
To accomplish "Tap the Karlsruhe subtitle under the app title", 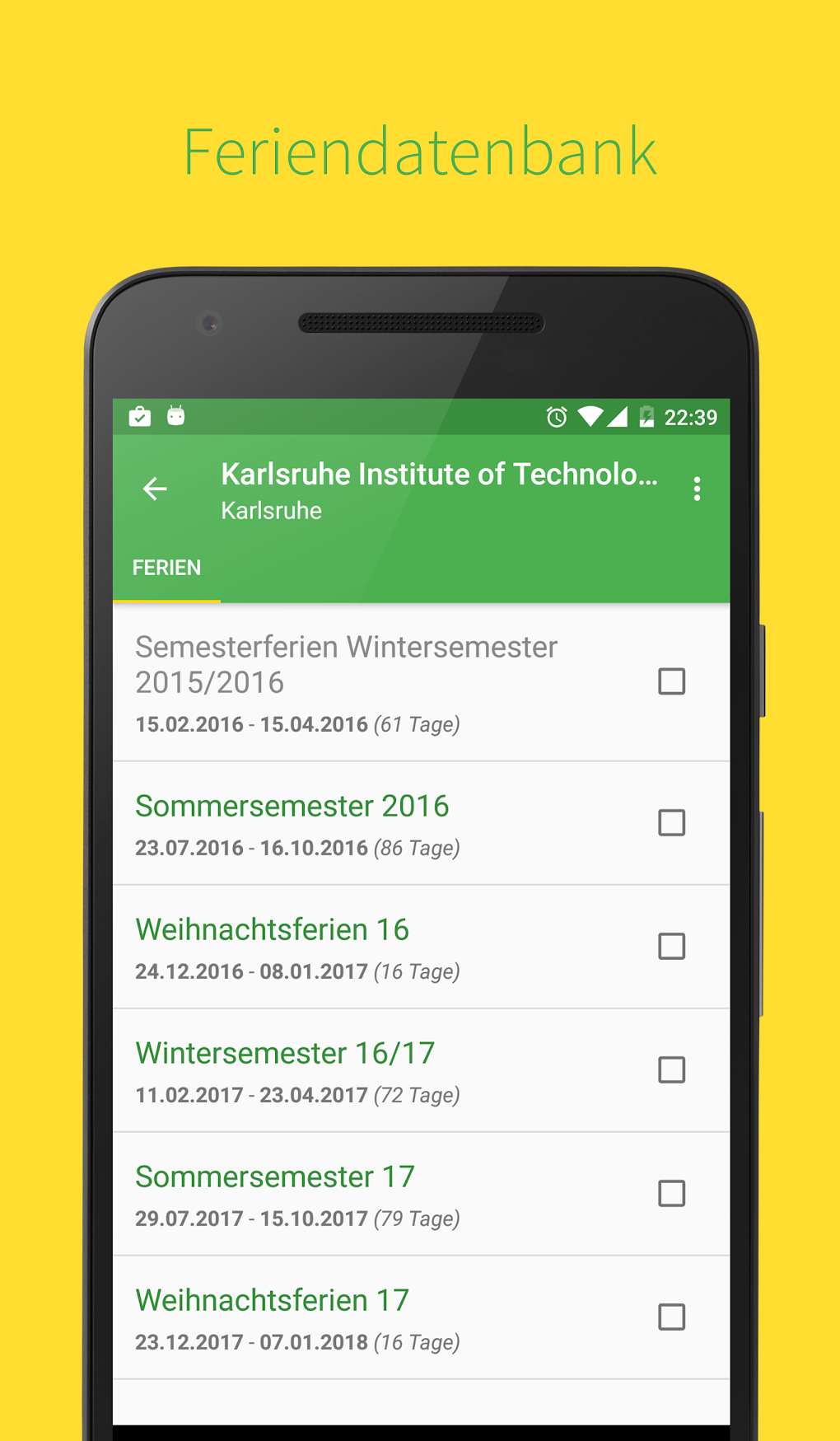I will click(272, 510).
